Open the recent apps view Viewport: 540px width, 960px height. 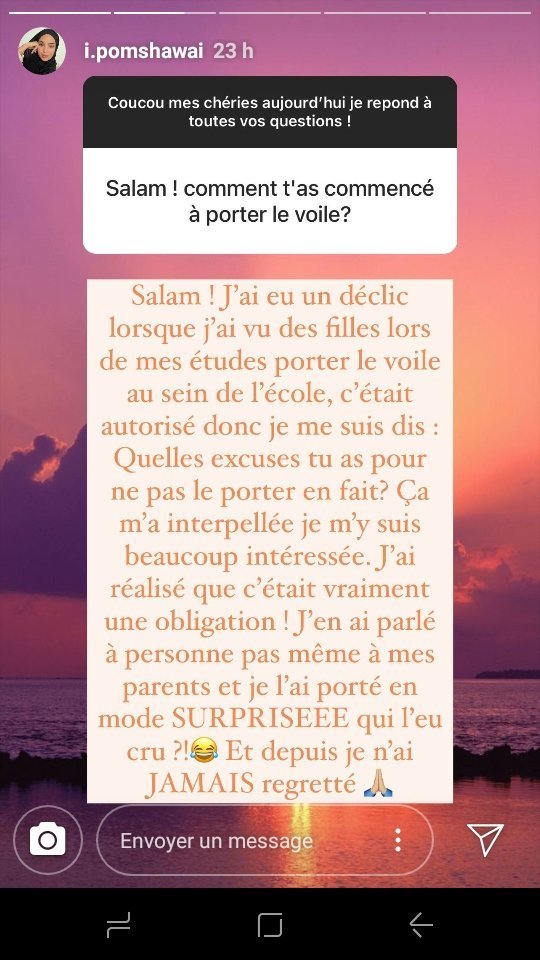[x=118, y=924]
